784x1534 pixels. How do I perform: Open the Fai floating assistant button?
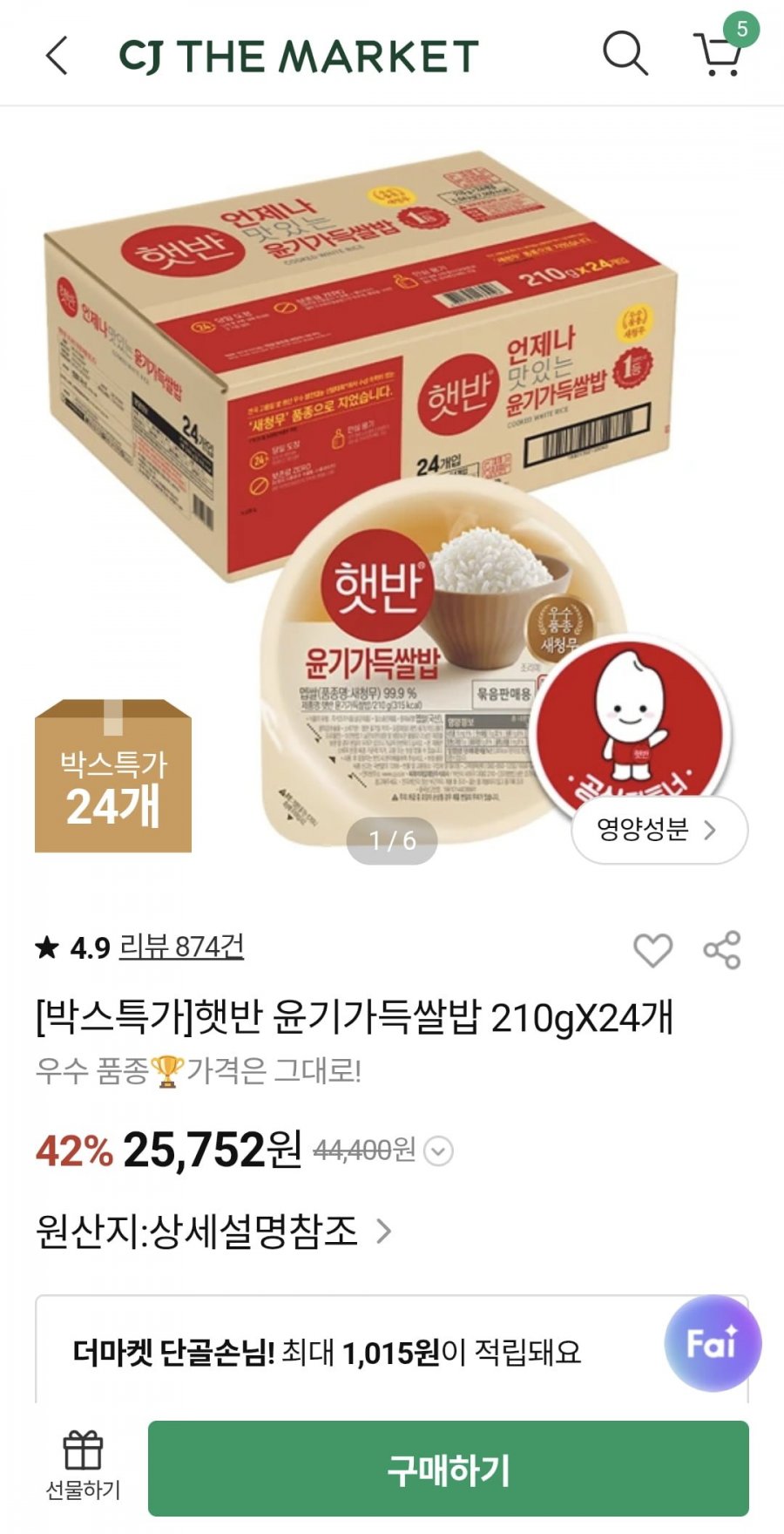click(713, 1343)
